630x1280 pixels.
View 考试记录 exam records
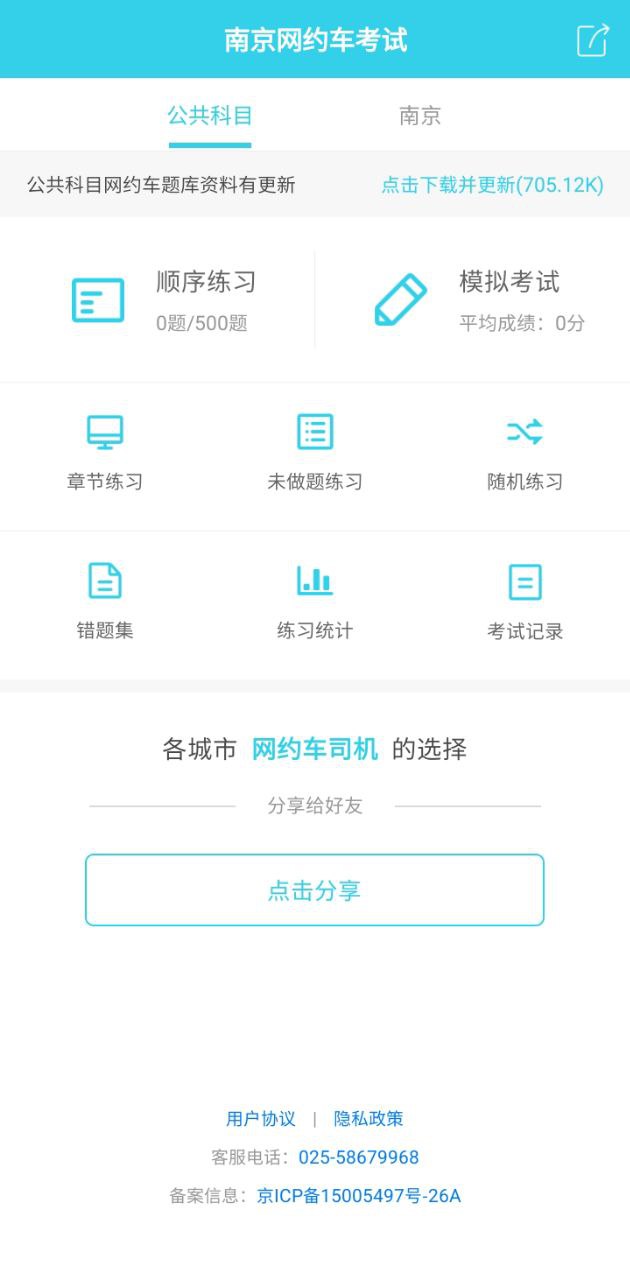525,602
